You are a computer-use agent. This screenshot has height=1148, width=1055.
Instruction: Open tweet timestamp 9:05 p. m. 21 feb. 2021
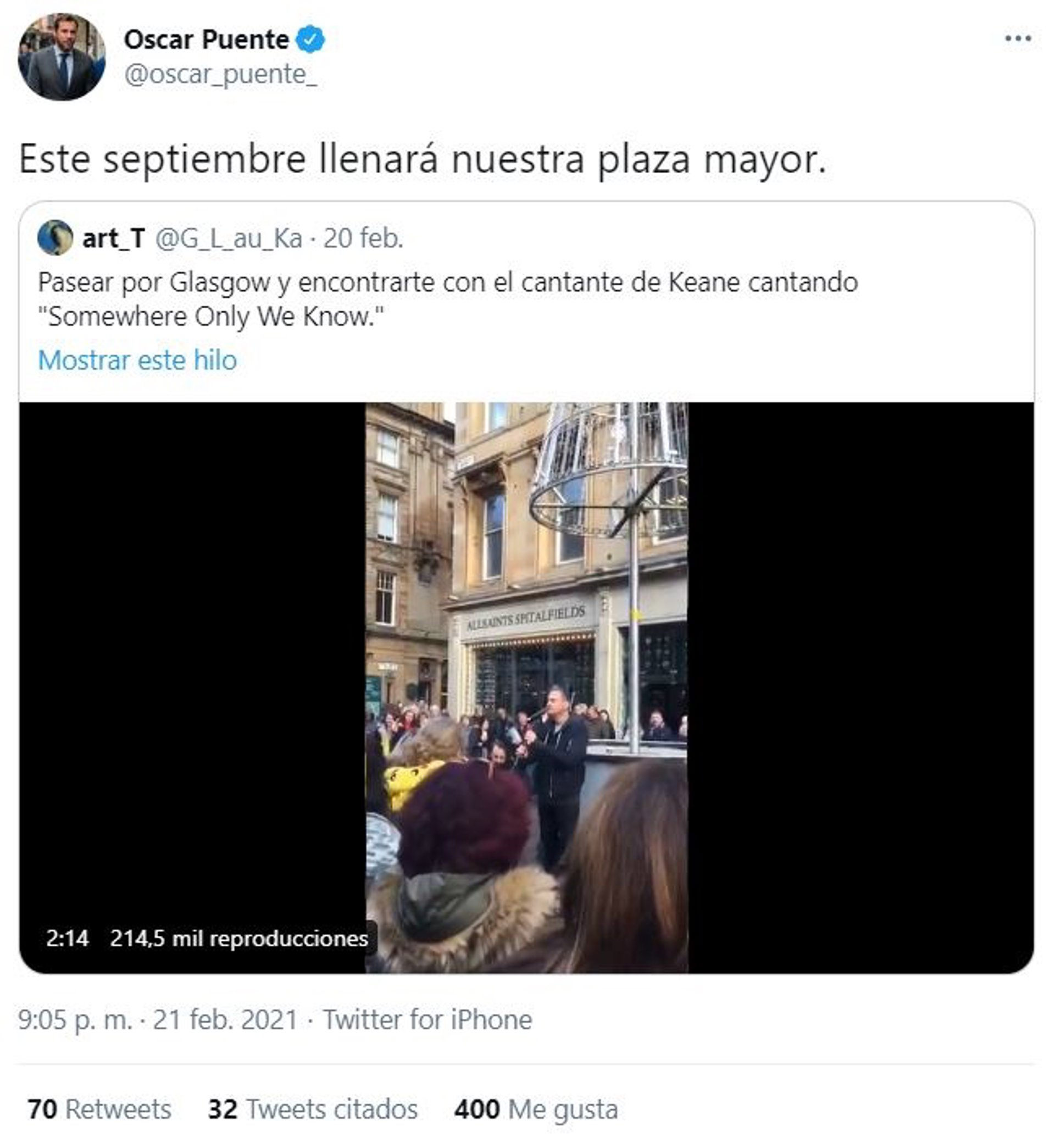tap(158, 1019)
